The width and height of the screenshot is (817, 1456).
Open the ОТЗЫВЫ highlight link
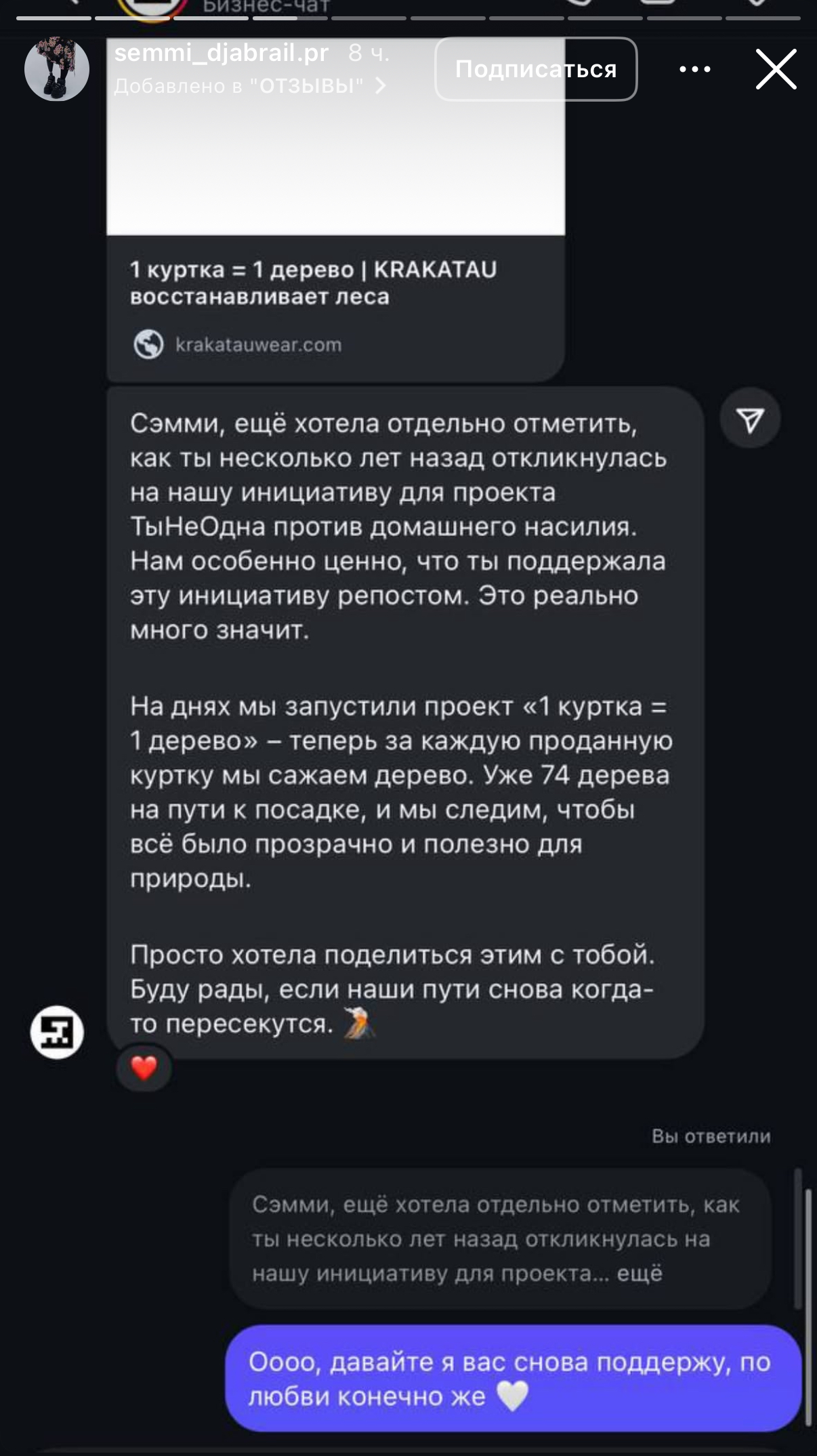[251, 86]
